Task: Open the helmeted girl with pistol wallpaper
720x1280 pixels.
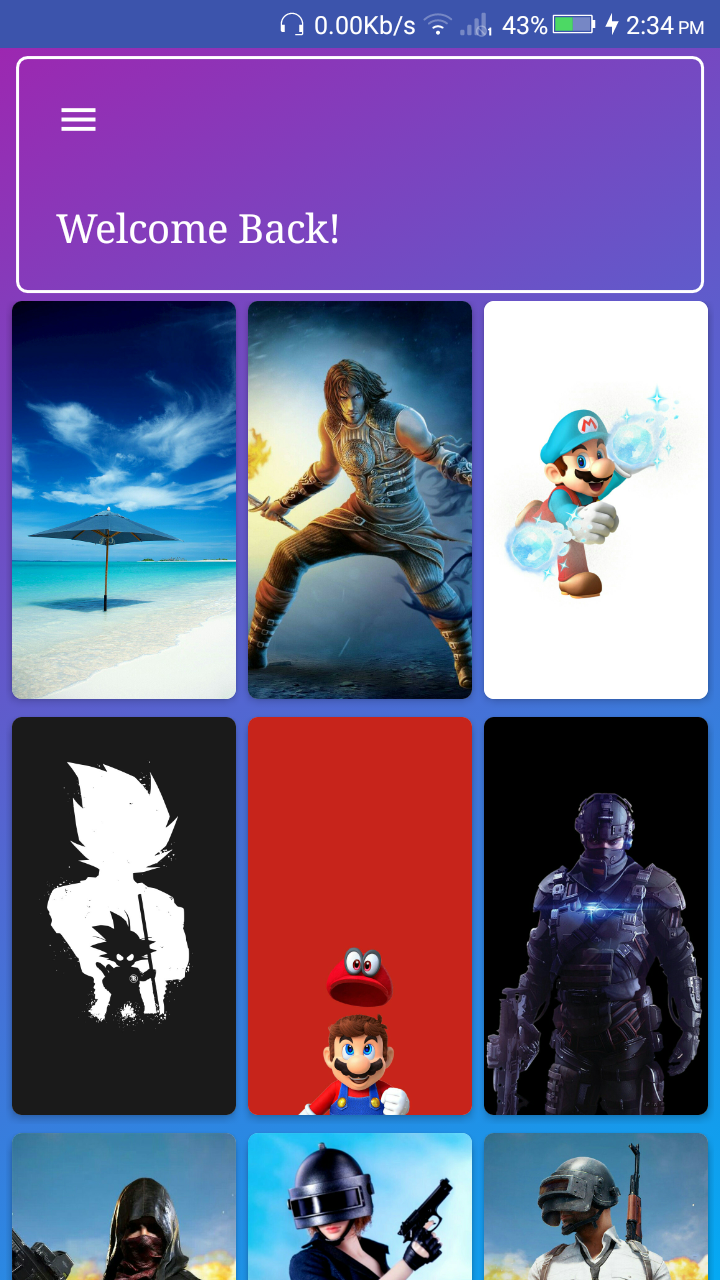Action: (360, 1207)
